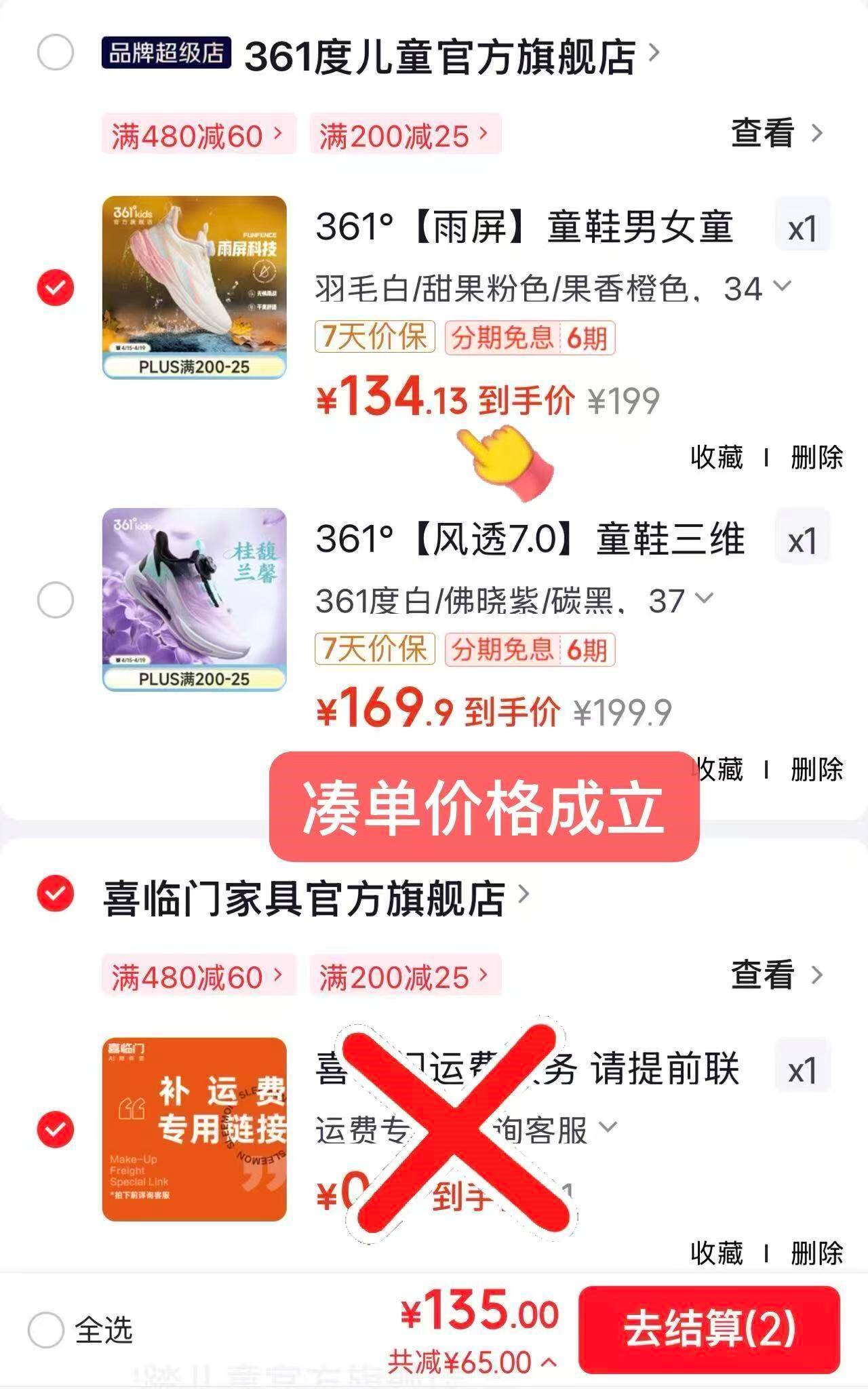Uncheck the 喜临门家具官方旗舰店 store checkbox
Image resolution: width=868 pixels, height=1389 pixels.
click(55, 894)
